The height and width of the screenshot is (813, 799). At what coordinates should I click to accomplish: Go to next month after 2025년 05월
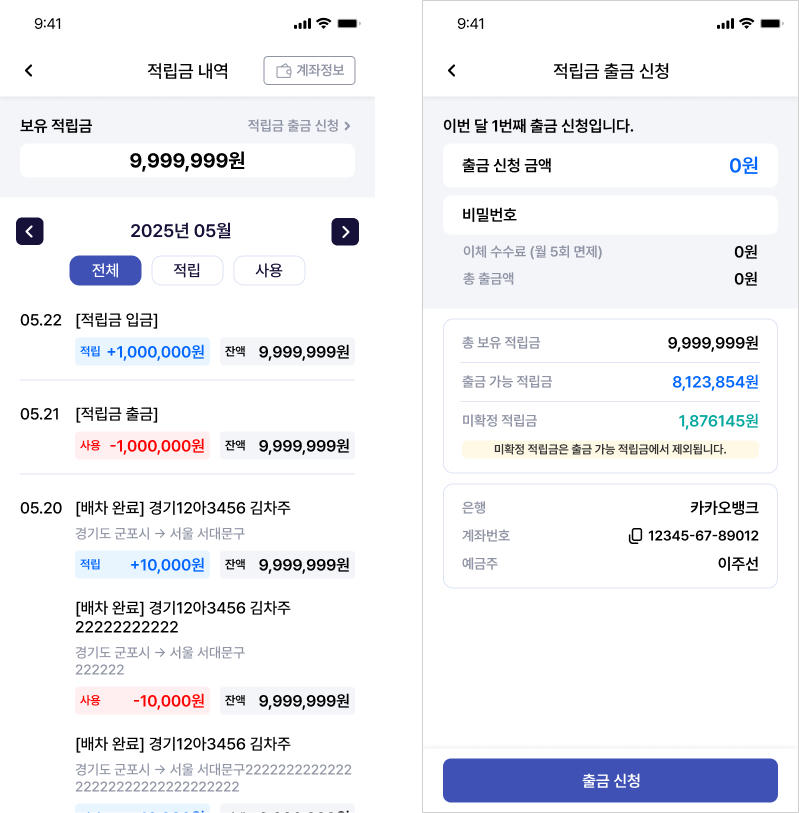click(x=345, y=232)
